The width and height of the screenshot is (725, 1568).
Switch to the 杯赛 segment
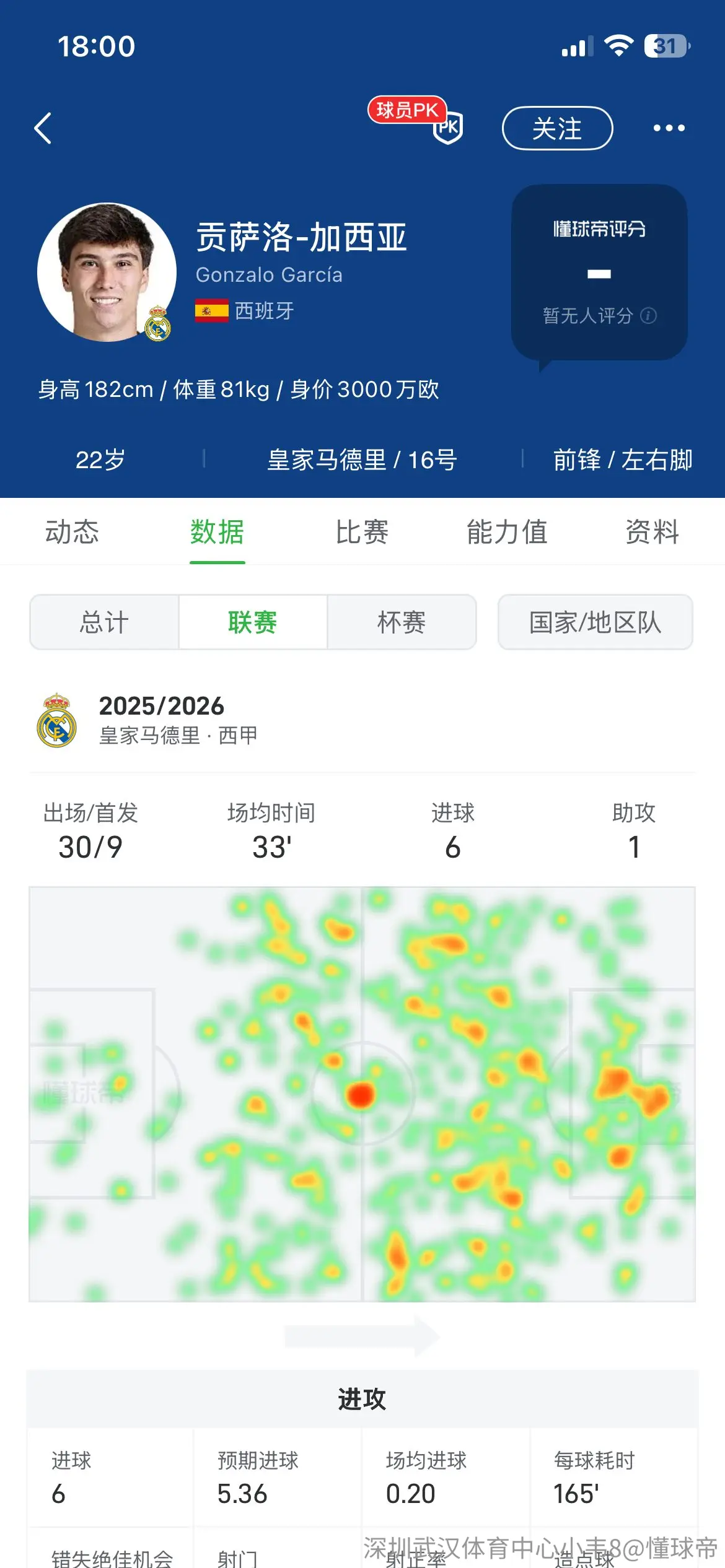[x=402, y=622]
